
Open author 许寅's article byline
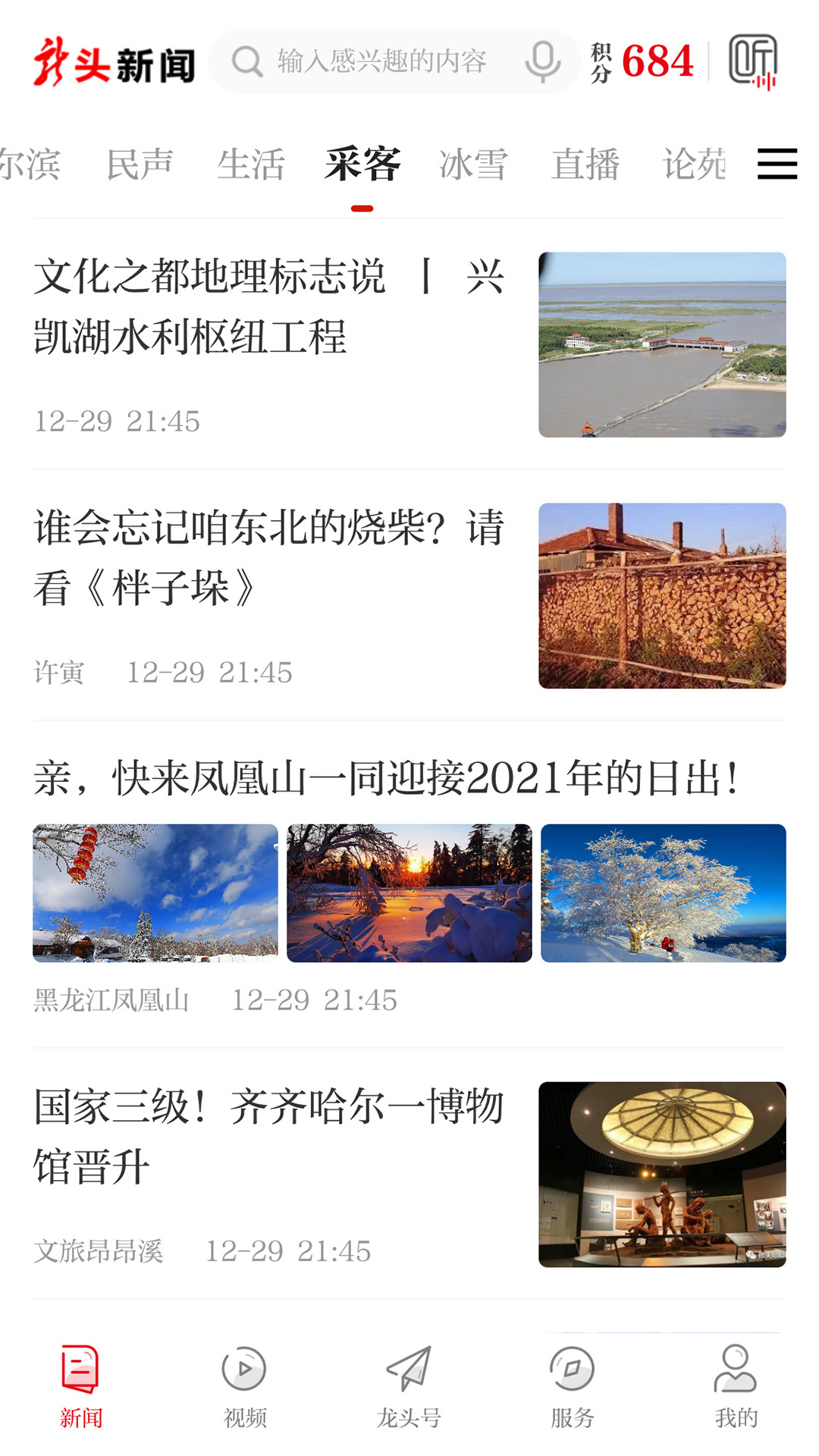[59, 670]
